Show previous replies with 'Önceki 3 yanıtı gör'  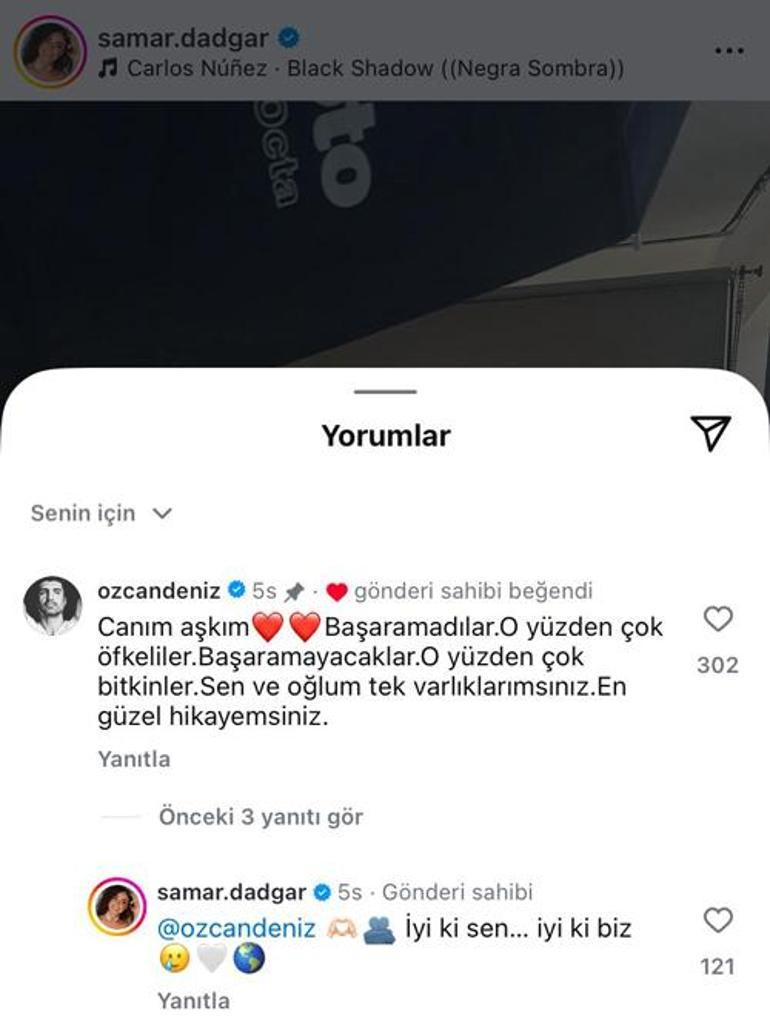click(x=260, y=817)
